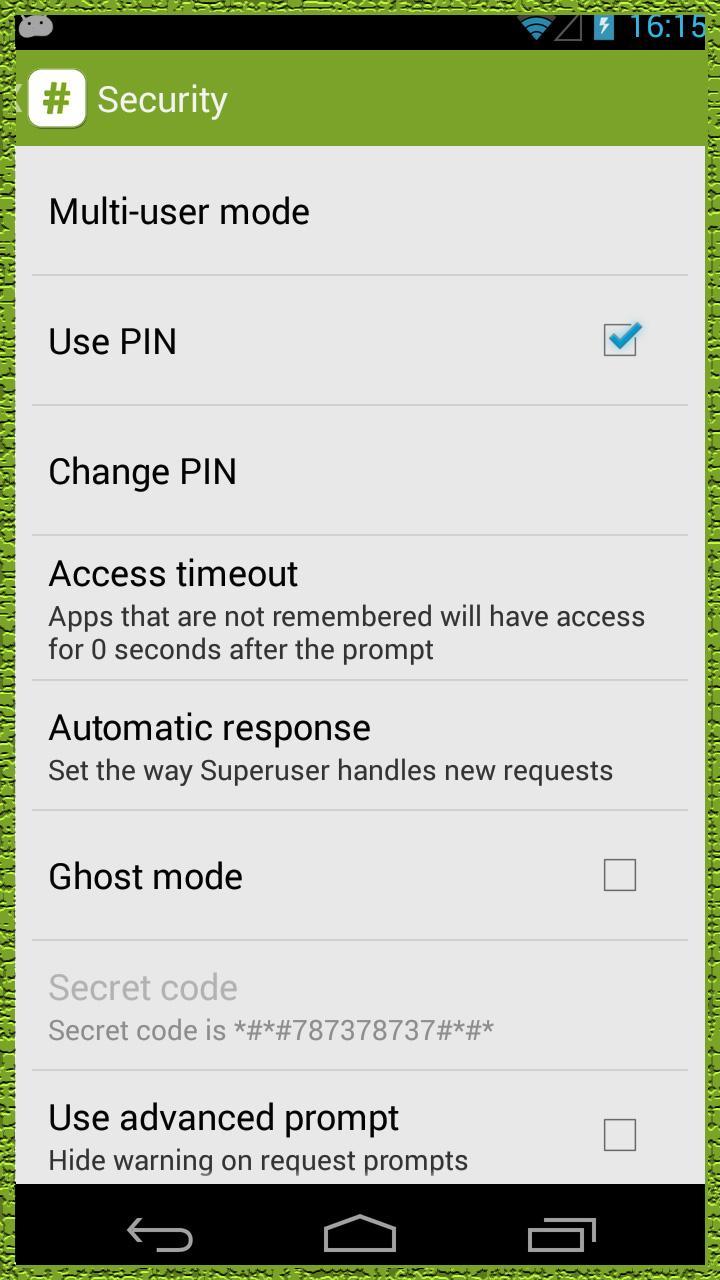The width and height of the screenshot is (720, 1280).
Task: Select the Security title in action bar
Action: [x=161, y=98]
